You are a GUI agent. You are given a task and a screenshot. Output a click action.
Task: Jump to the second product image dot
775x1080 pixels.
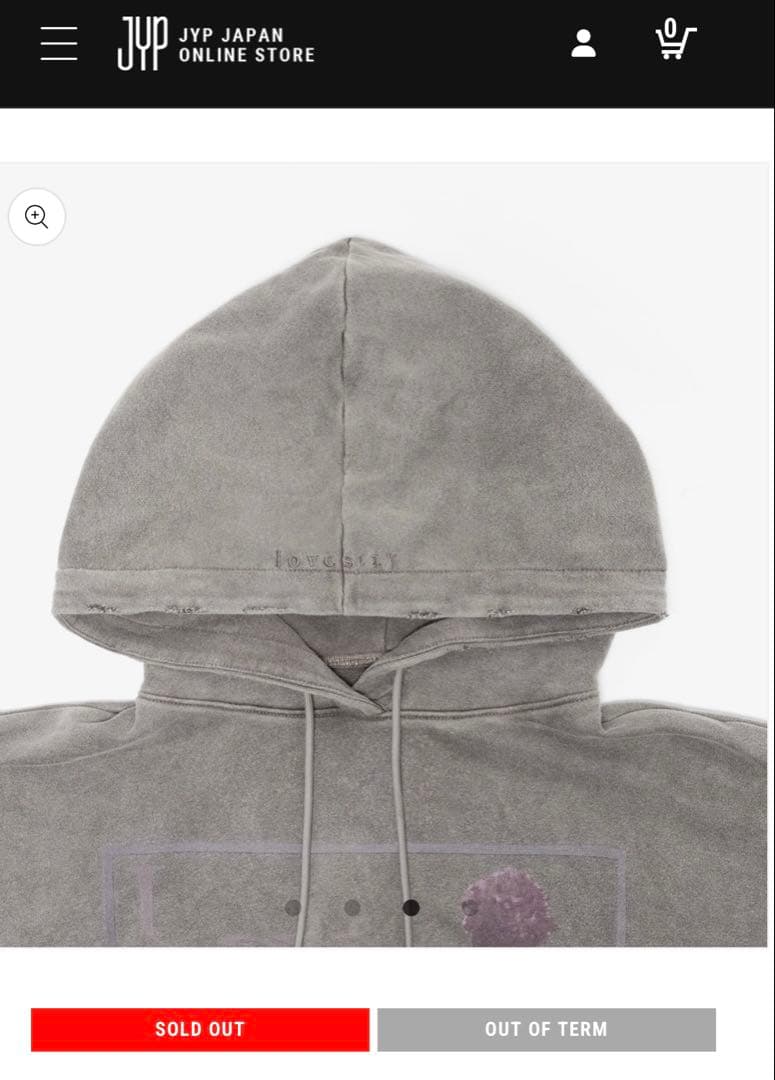click(x=352, y=908)
